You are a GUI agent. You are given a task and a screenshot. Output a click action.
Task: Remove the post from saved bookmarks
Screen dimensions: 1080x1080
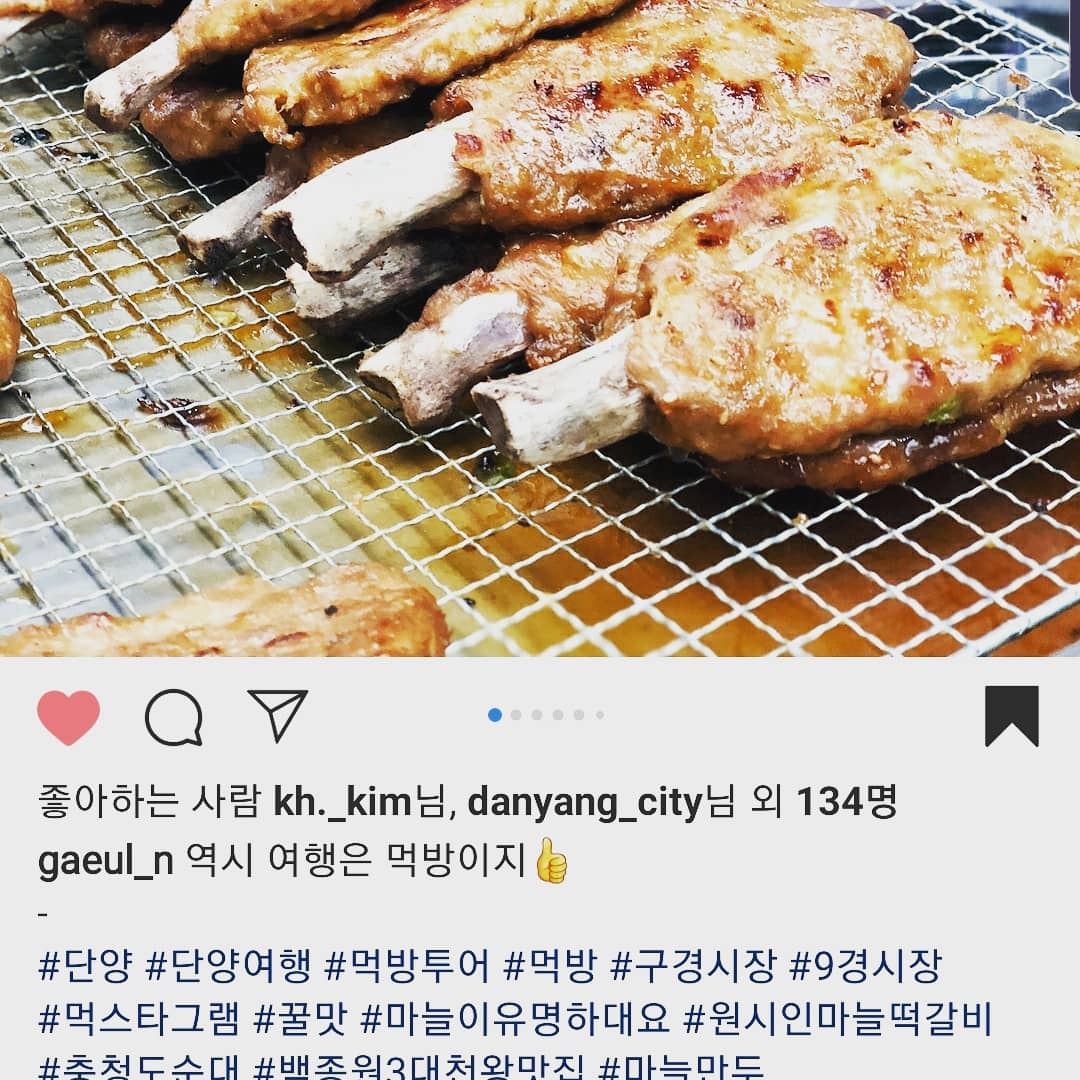1011,716
